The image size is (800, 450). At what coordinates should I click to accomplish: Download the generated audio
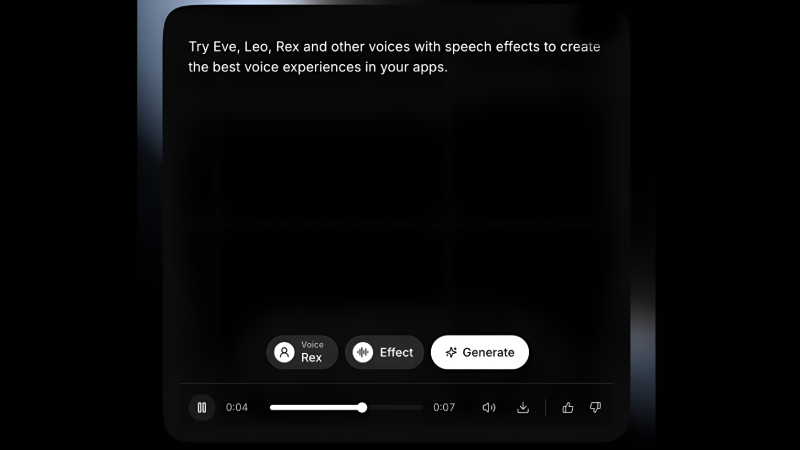[x=523, y=407]
